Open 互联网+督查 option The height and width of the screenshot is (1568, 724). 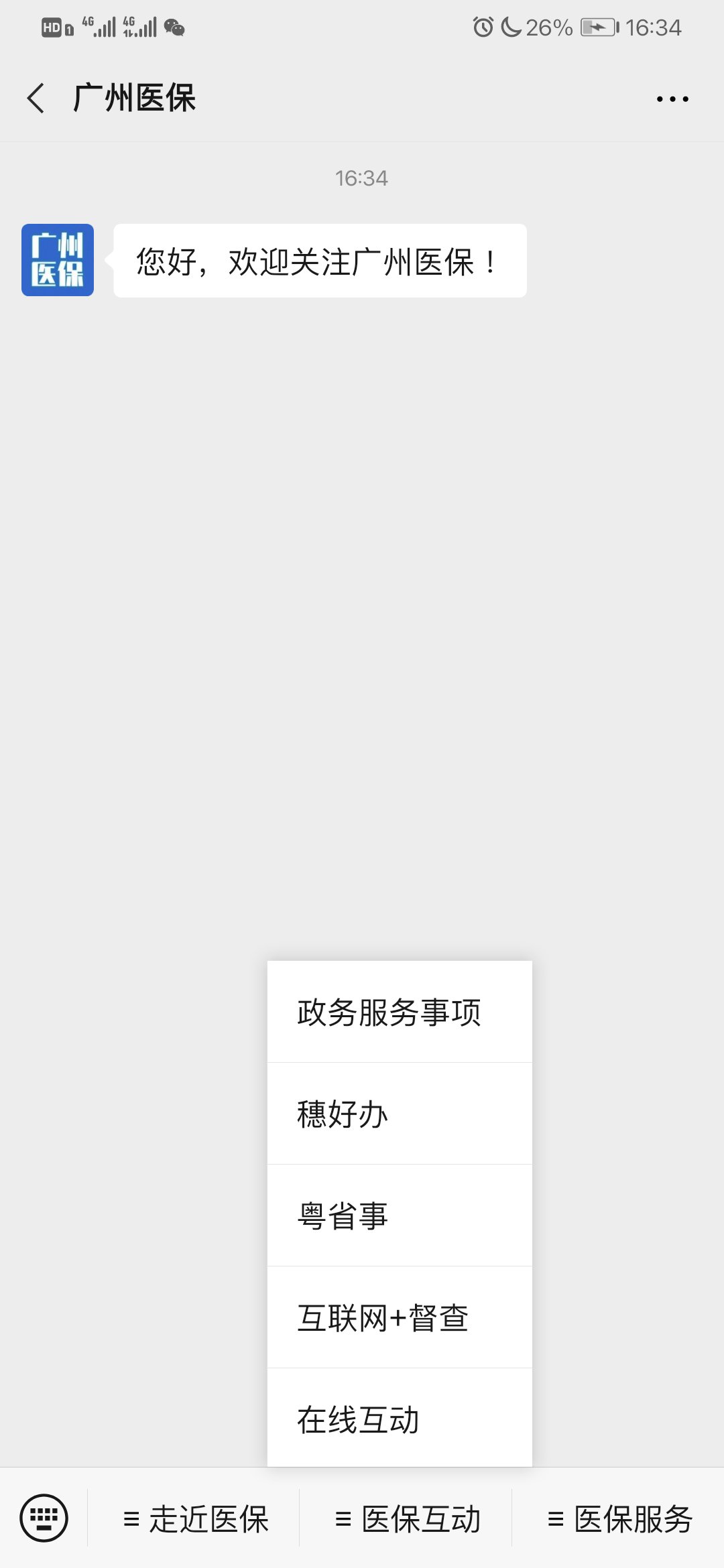coord(400,1317)
